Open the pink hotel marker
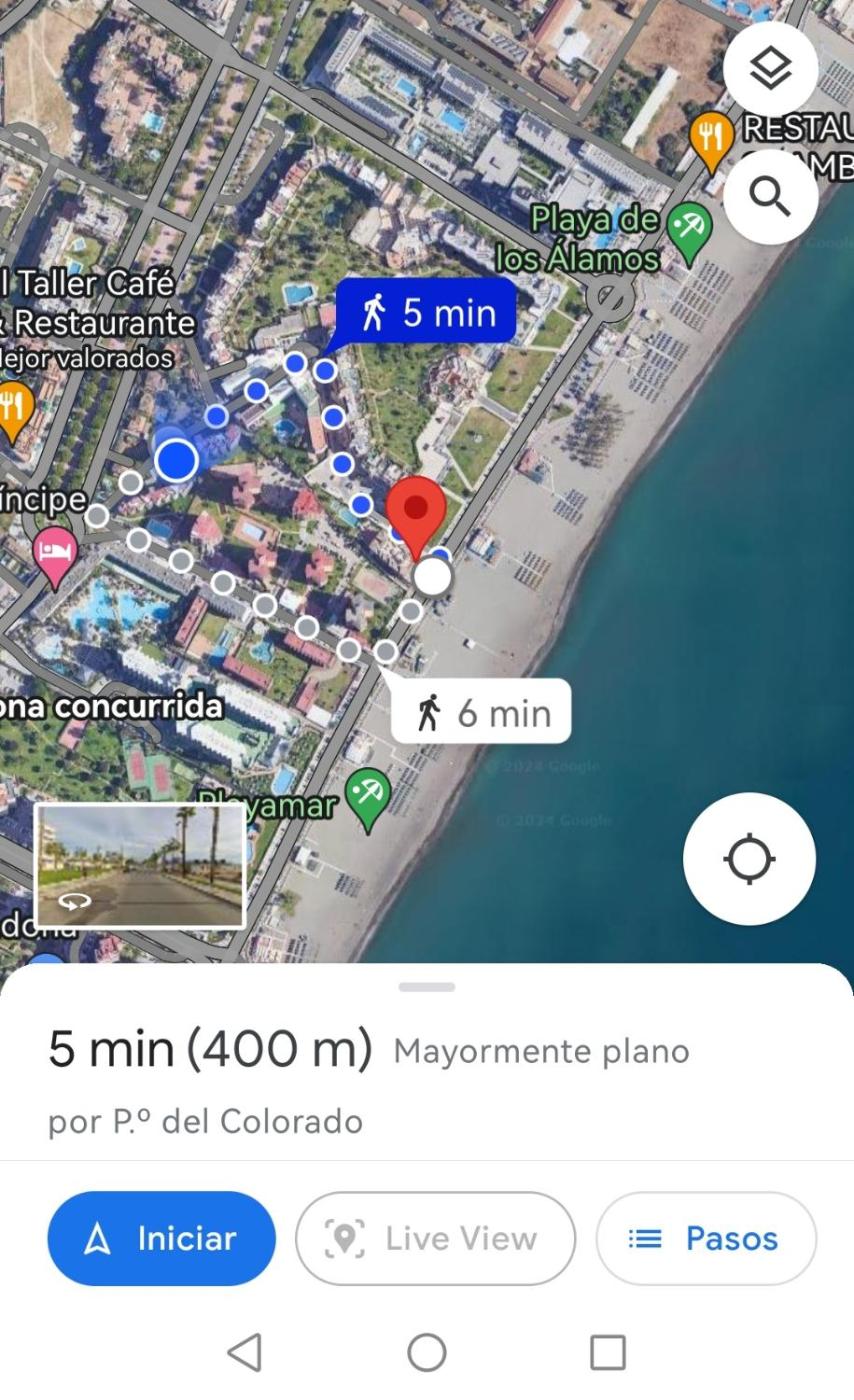Image resolution: width=854 pixels, height=1400 pixels. click(55, 553)
